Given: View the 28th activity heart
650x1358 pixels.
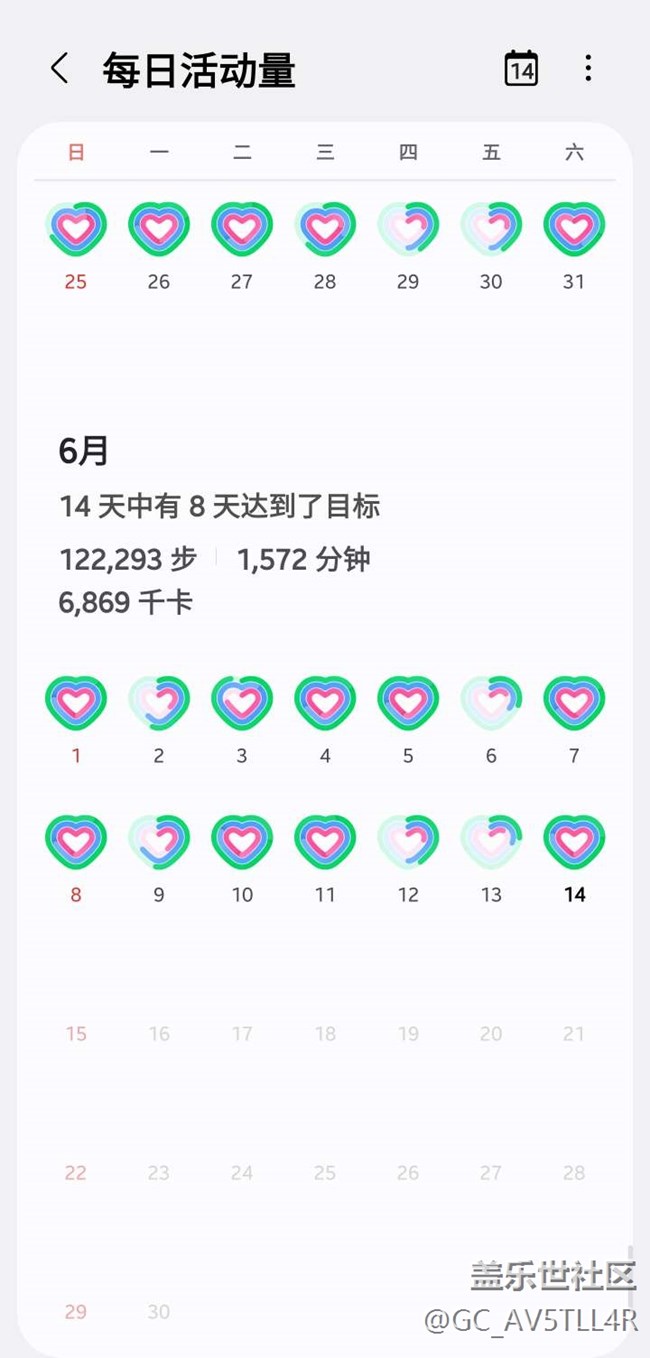Looking at the screenshot, I should point(325,229).
